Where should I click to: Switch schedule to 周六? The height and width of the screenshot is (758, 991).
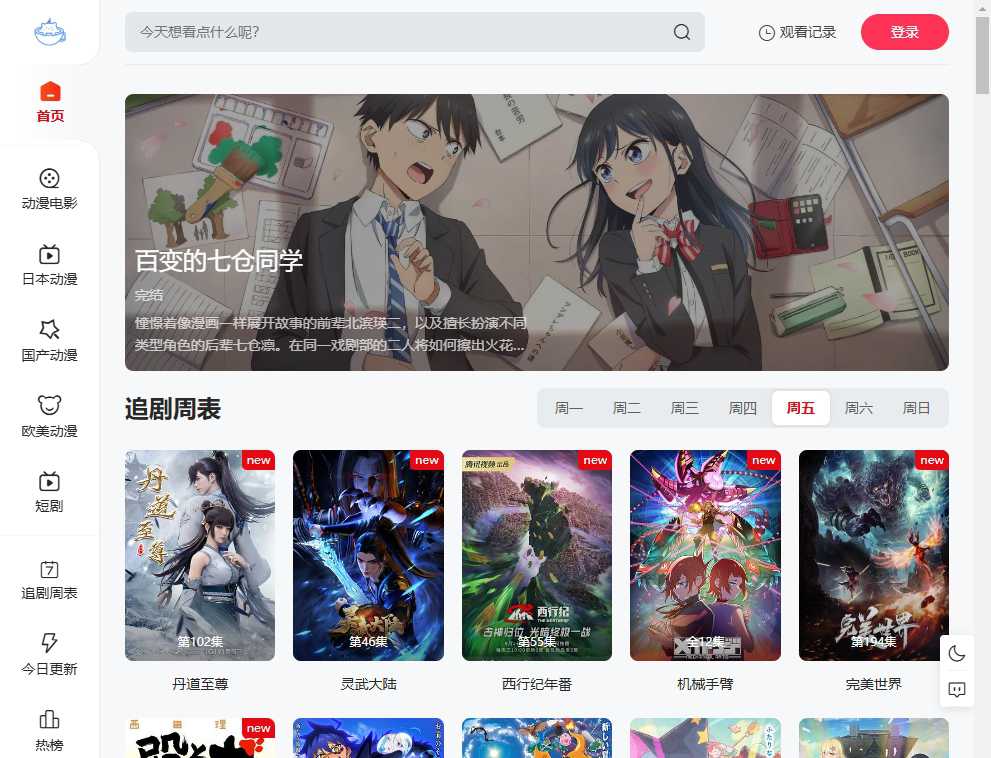tap(859, 408)
